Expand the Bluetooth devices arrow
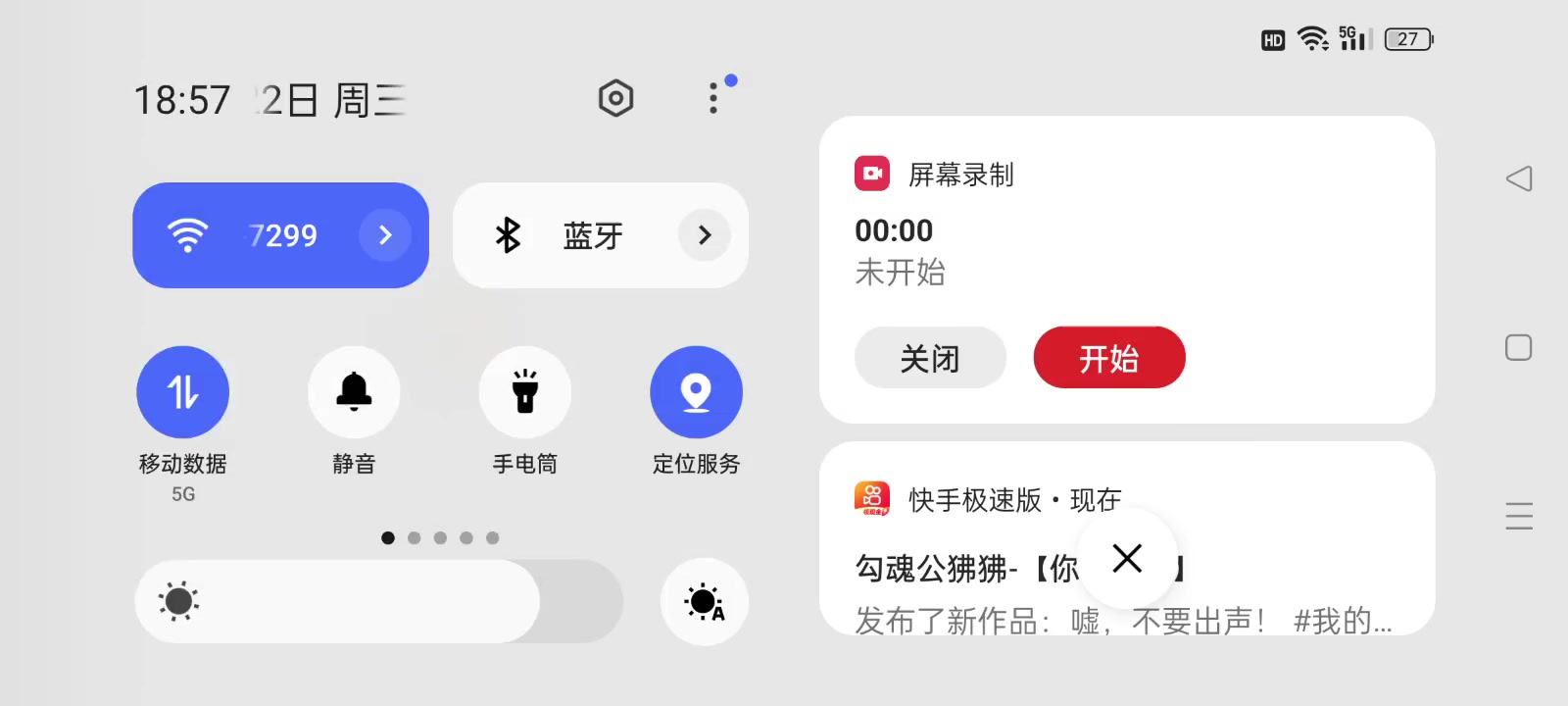Screen dimensions: 1568x706 [704, 235]
